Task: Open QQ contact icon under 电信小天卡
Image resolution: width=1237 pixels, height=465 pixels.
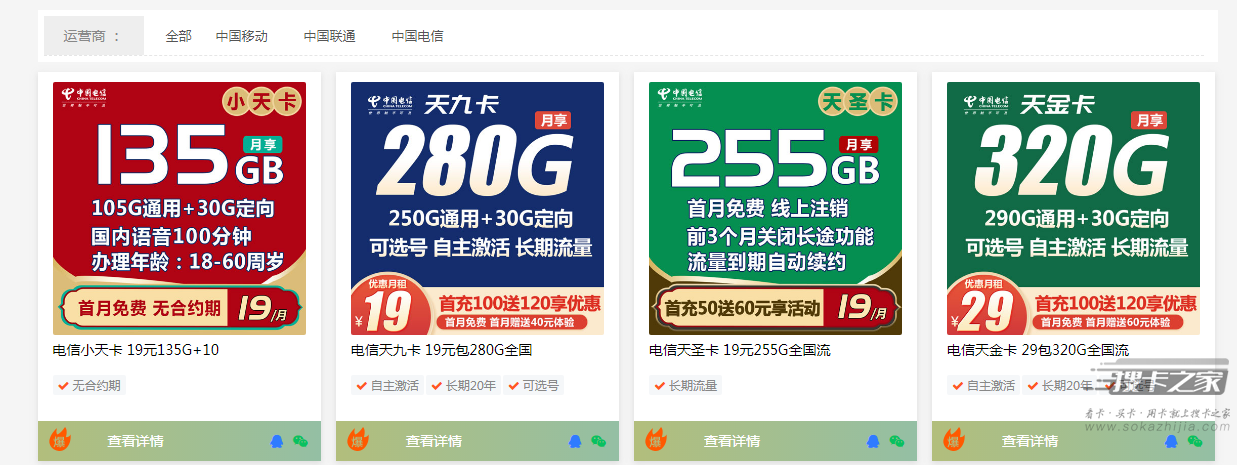Action: [277, 441]
